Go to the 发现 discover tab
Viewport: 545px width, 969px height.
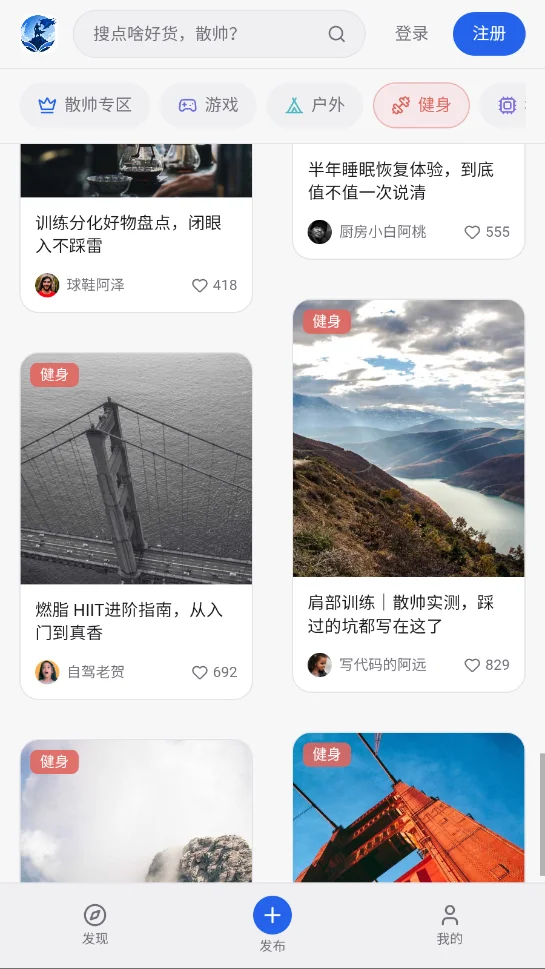(x=95, y=925)
